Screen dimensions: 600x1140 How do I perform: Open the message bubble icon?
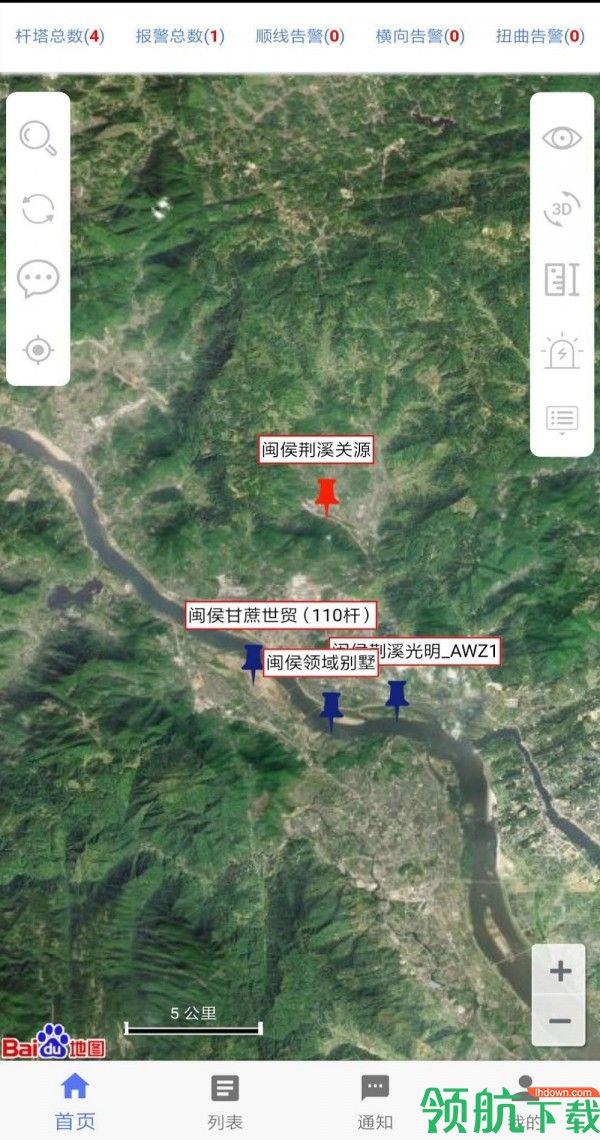(38, 279)
